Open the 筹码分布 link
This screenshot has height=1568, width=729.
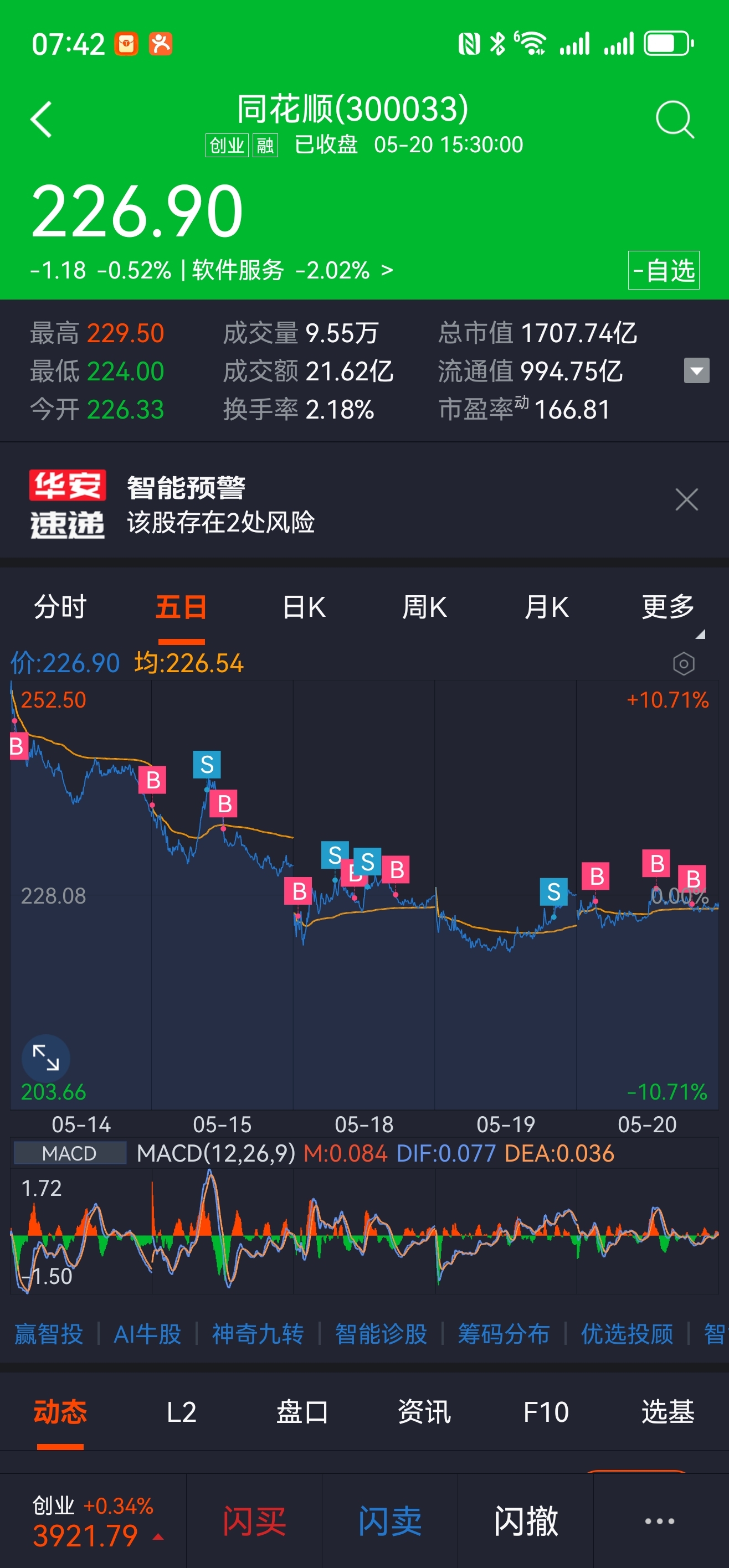pyautogui.click(x=504, y=1334)
